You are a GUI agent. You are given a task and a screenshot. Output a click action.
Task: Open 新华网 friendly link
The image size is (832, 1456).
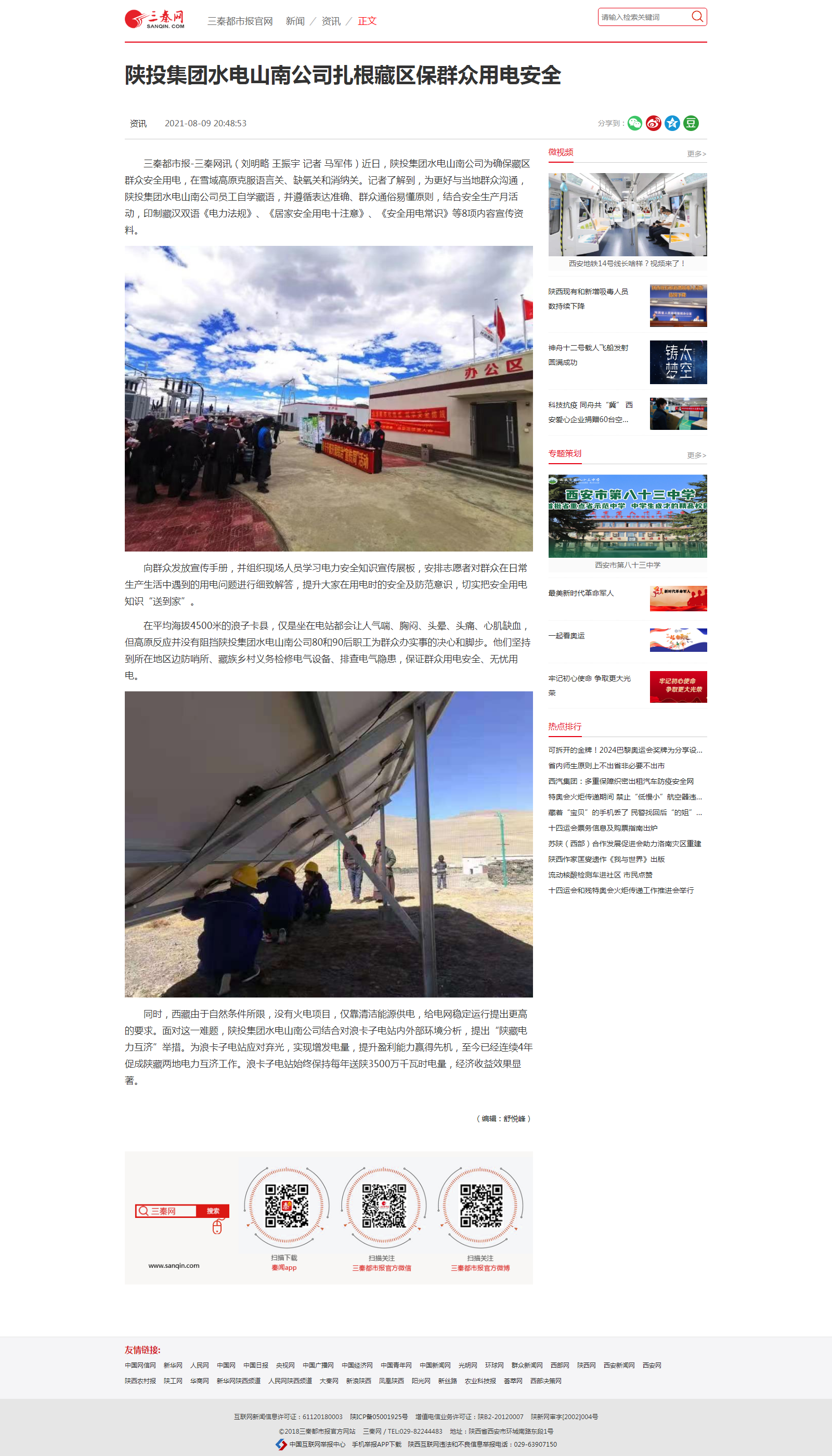point(173,1365)
